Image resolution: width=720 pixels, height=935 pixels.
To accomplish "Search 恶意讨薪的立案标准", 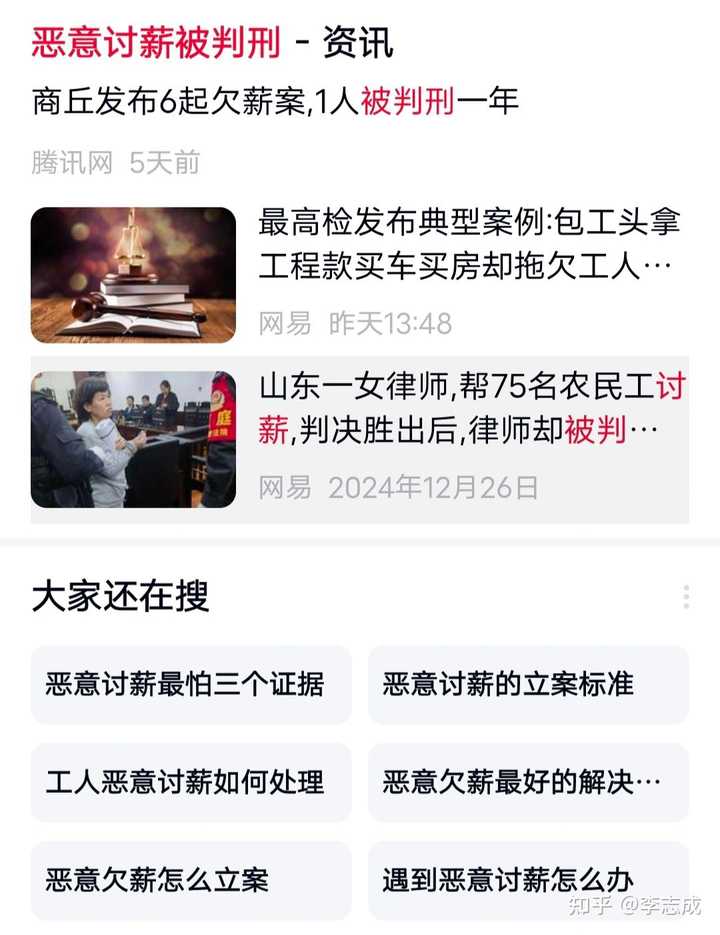I will (x=528, y=685).
